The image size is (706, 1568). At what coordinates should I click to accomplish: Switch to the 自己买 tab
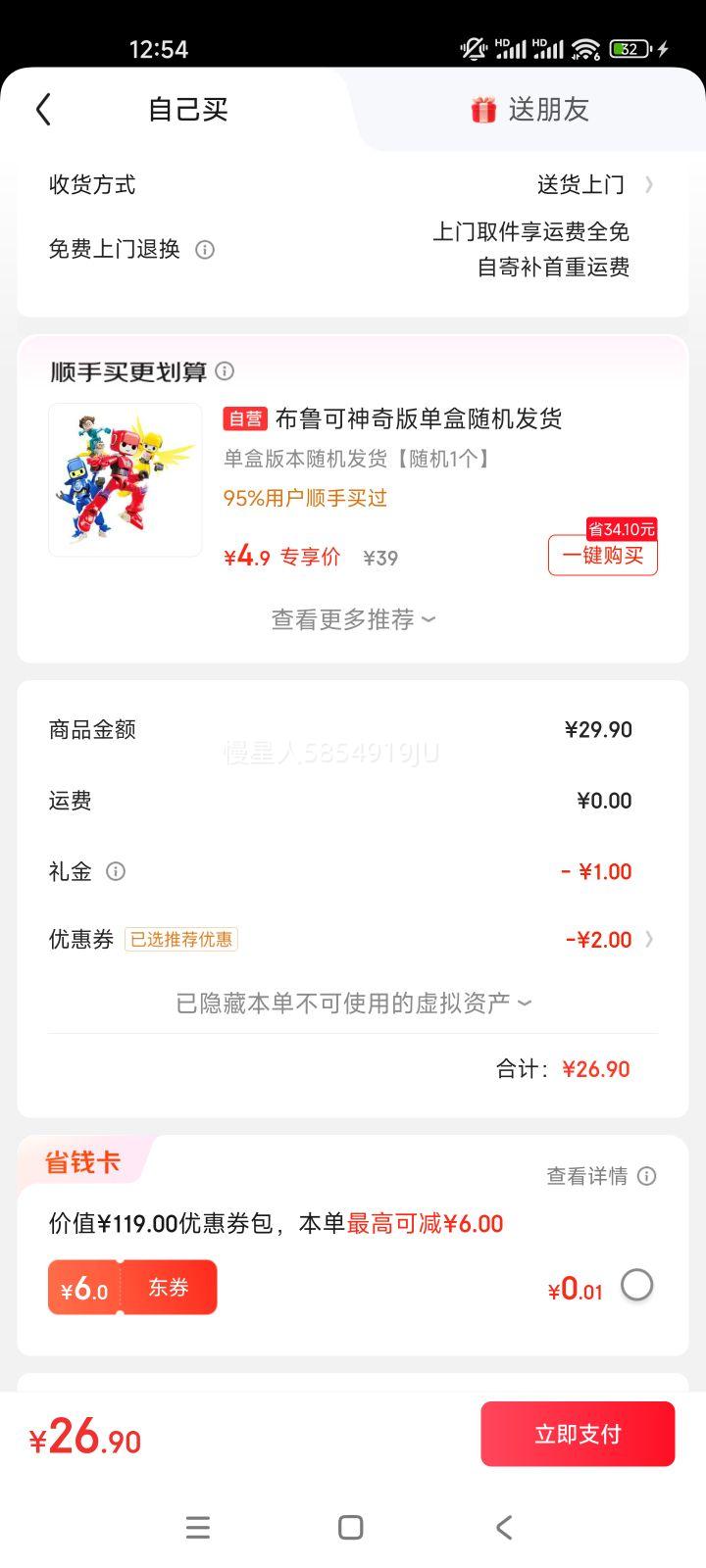click(x=185, y=109)
